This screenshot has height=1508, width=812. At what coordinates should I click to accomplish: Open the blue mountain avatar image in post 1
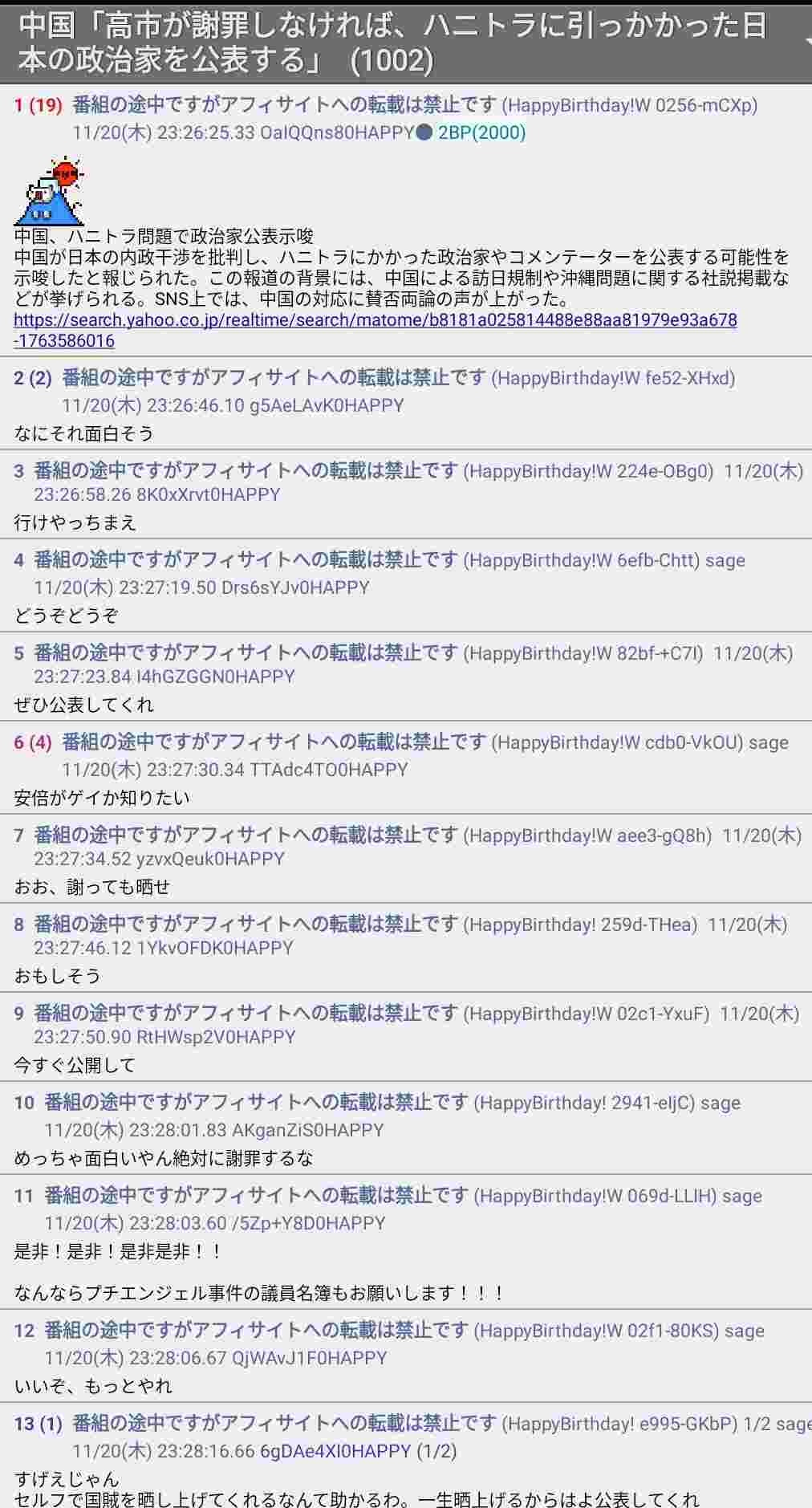point(50,193)
